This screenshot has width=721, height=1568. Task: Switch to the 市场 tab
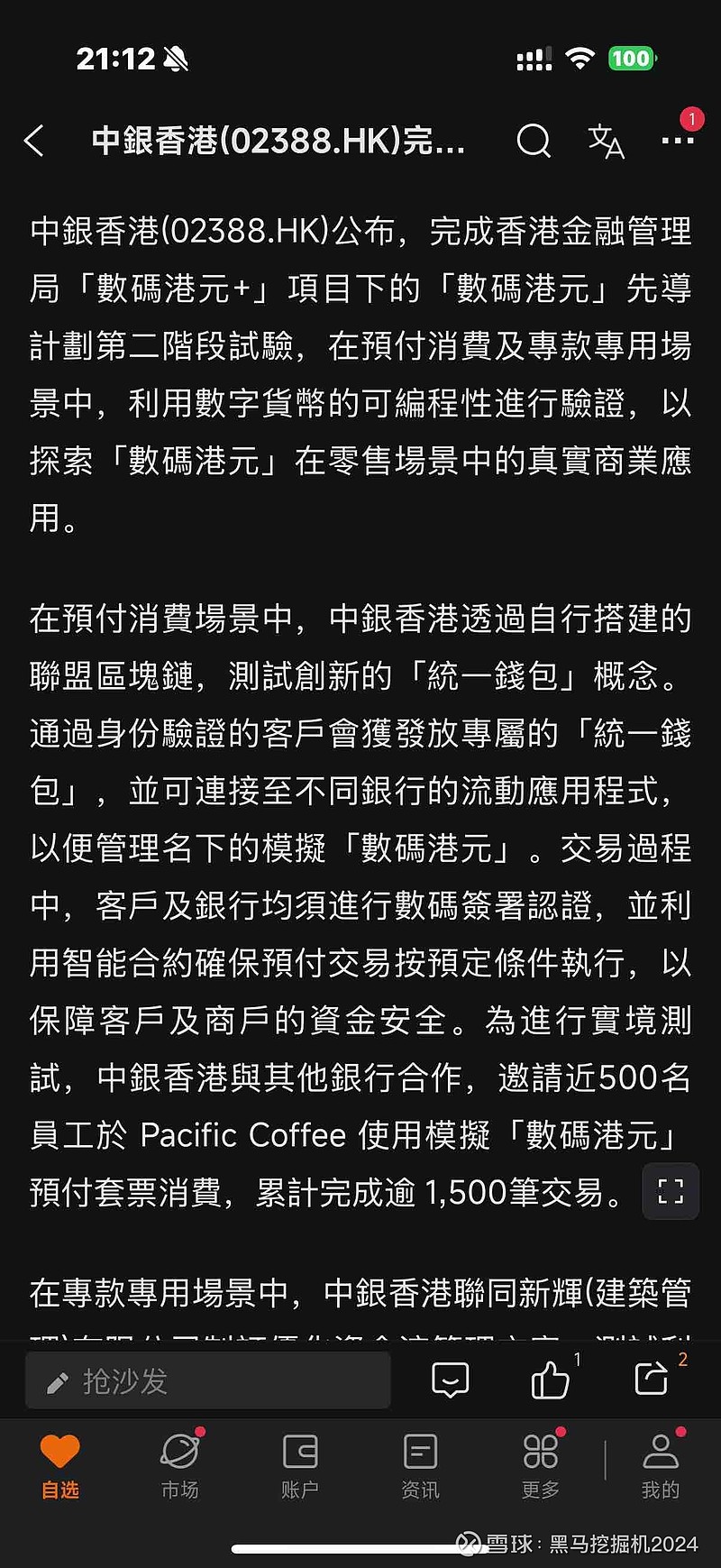[x=179, y=1467]
